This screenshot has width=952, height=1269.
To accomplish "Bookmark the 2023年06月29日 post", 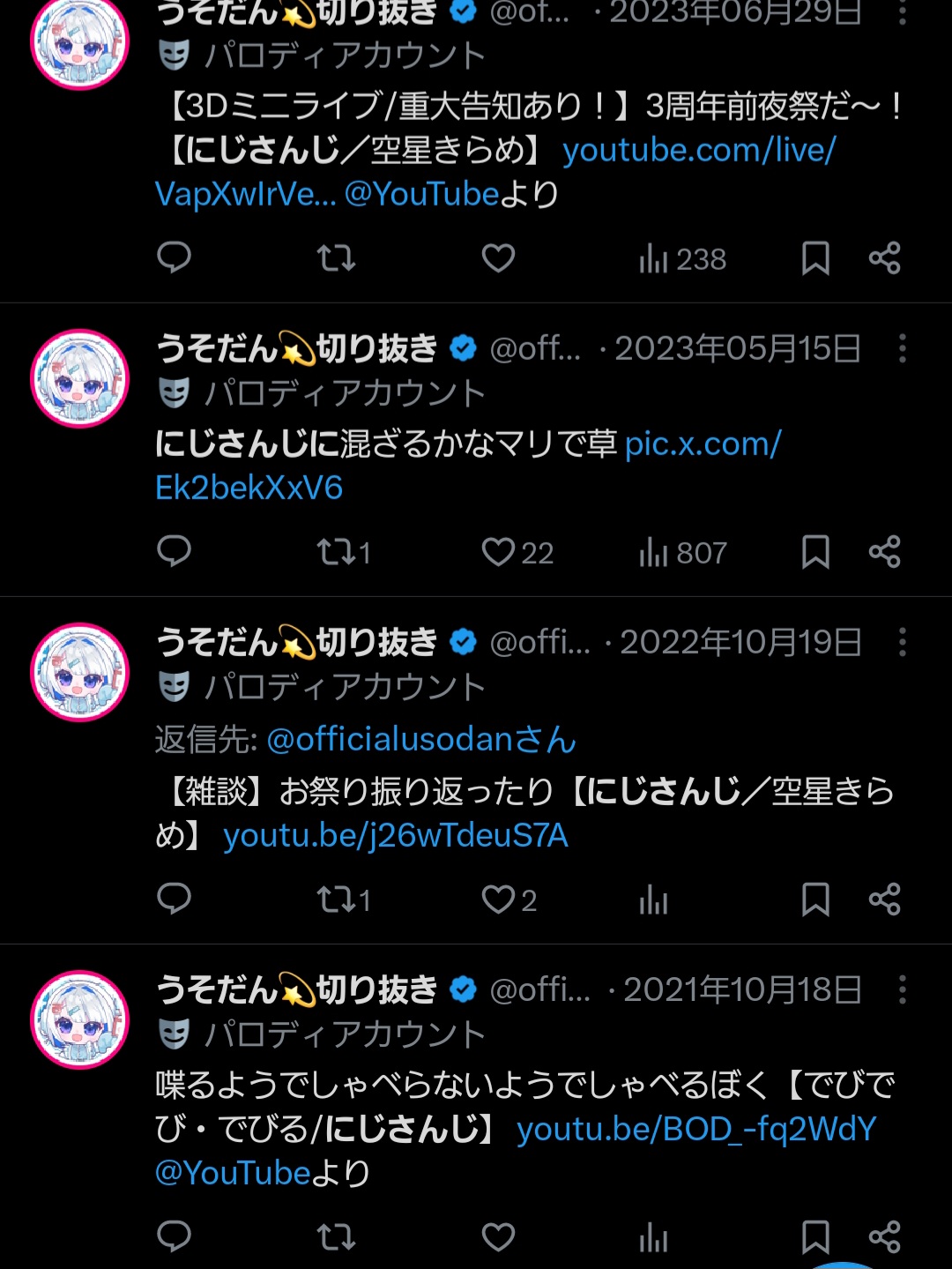I will pos(815,258).
